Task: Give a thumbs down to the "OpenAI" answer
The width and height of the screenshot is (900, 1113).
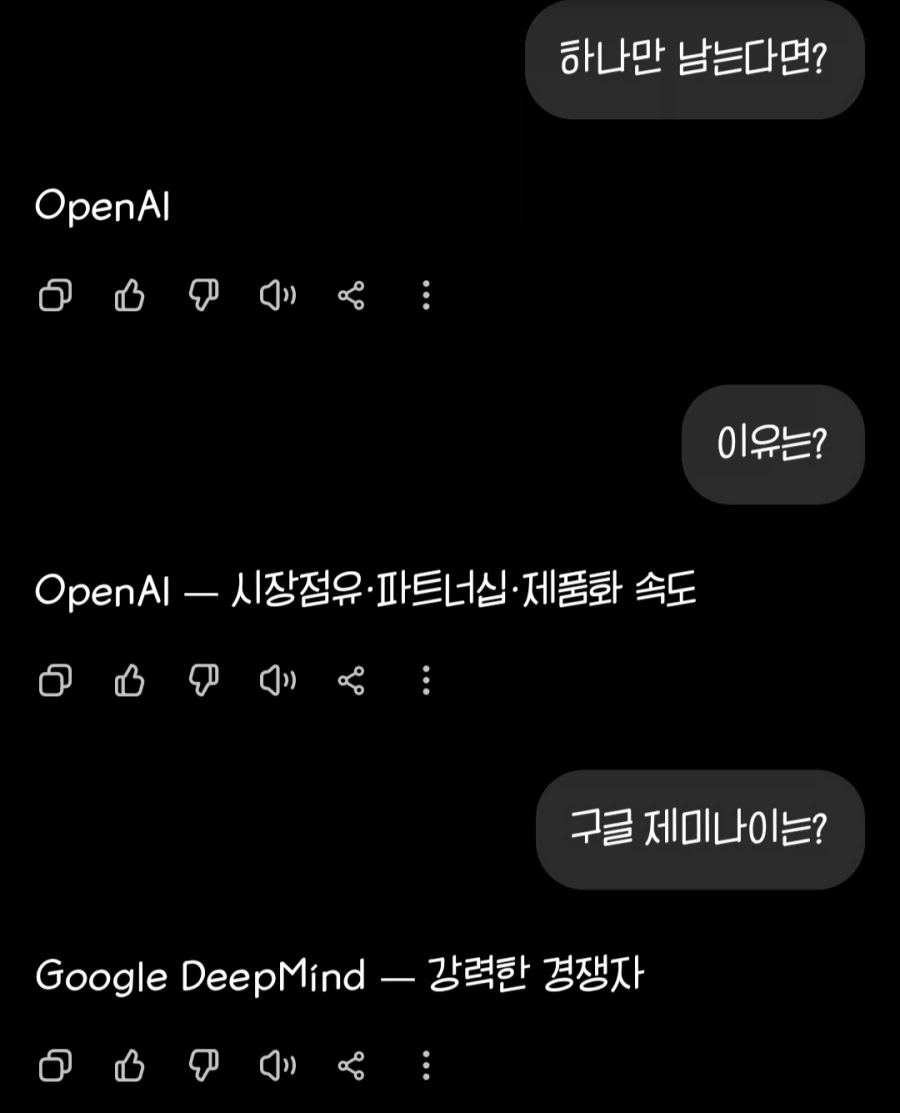Action: [x=203, y=295]
